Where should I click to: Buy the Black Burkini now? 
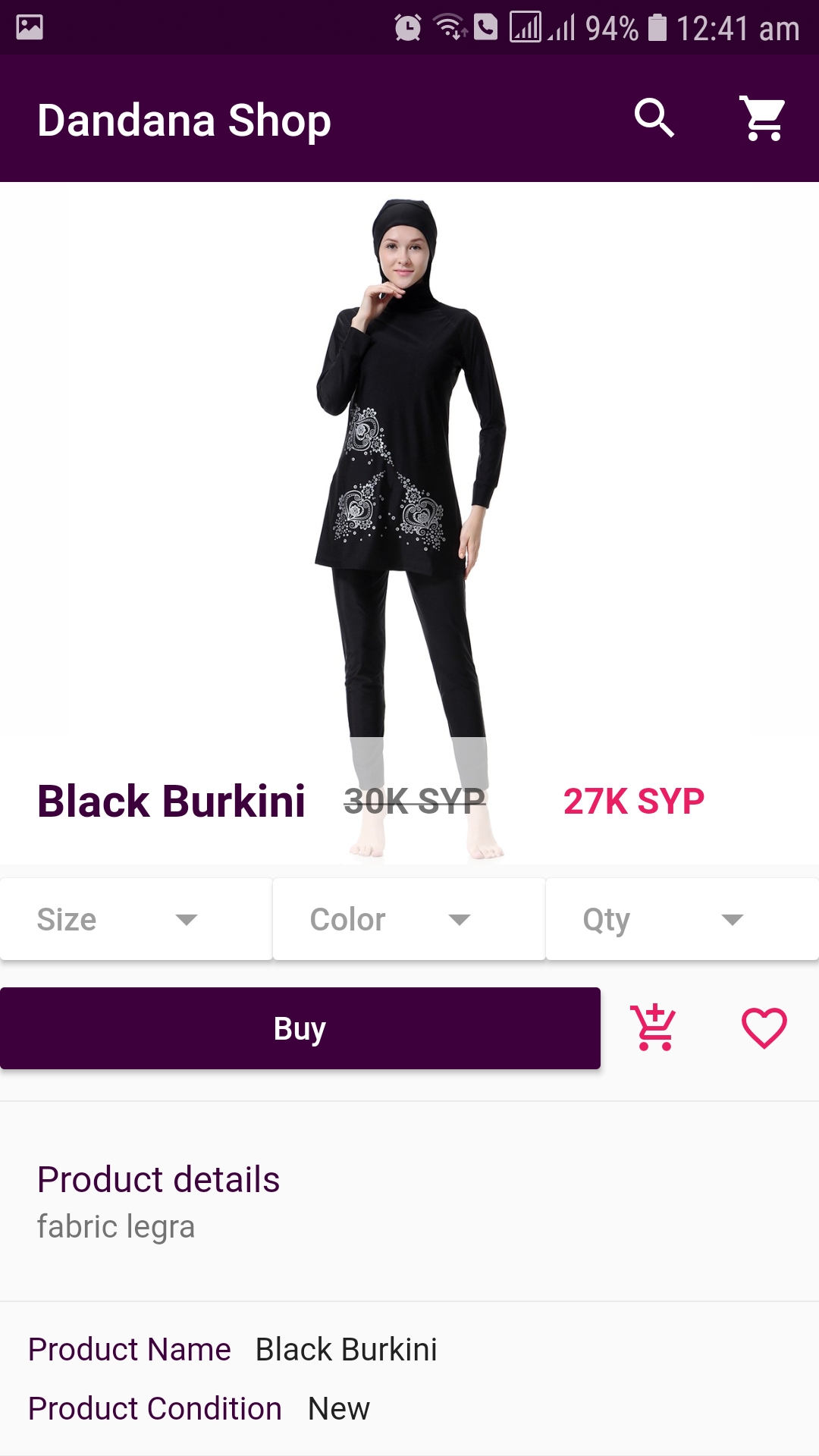coord(300,1028)
